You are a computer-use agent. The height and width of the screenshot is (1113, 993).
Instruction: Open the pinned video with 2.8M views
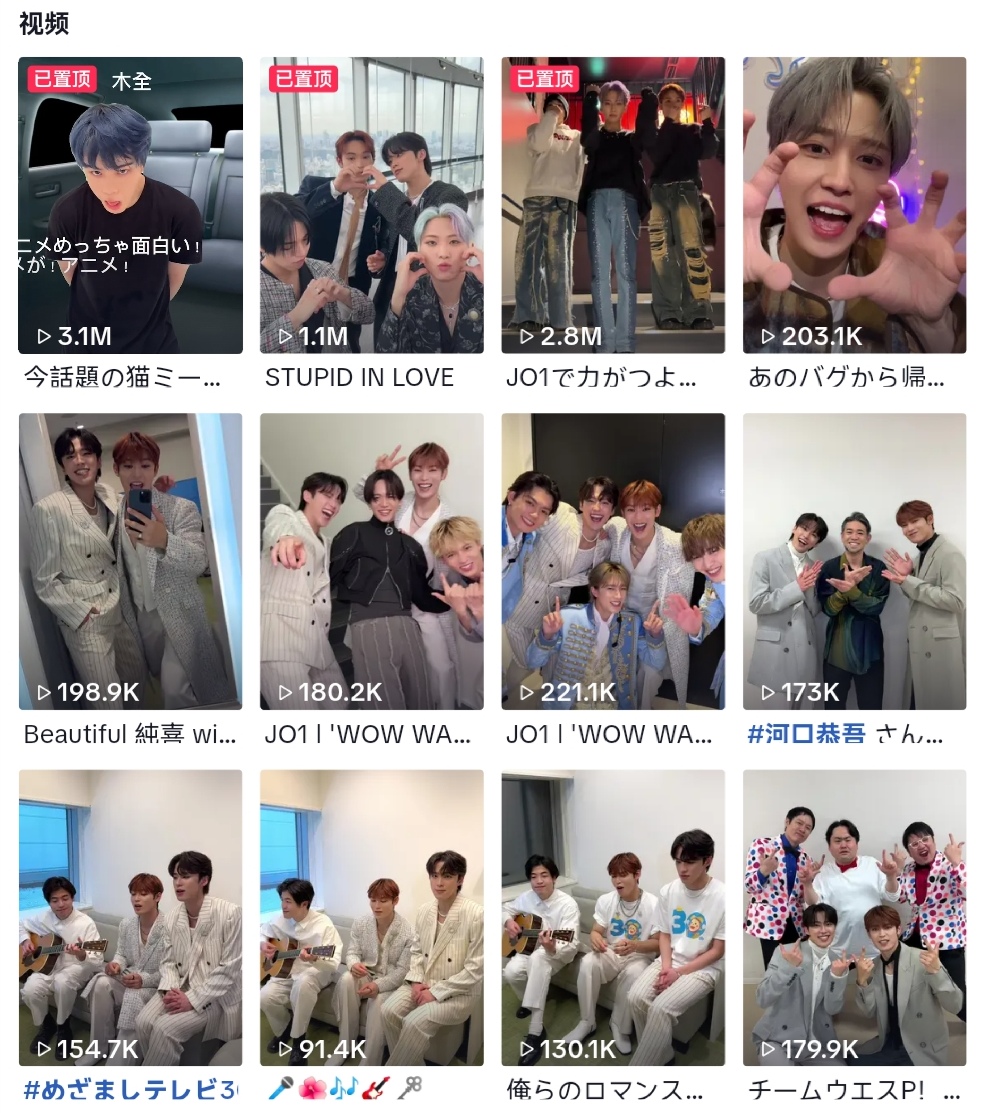click(612, 205)
